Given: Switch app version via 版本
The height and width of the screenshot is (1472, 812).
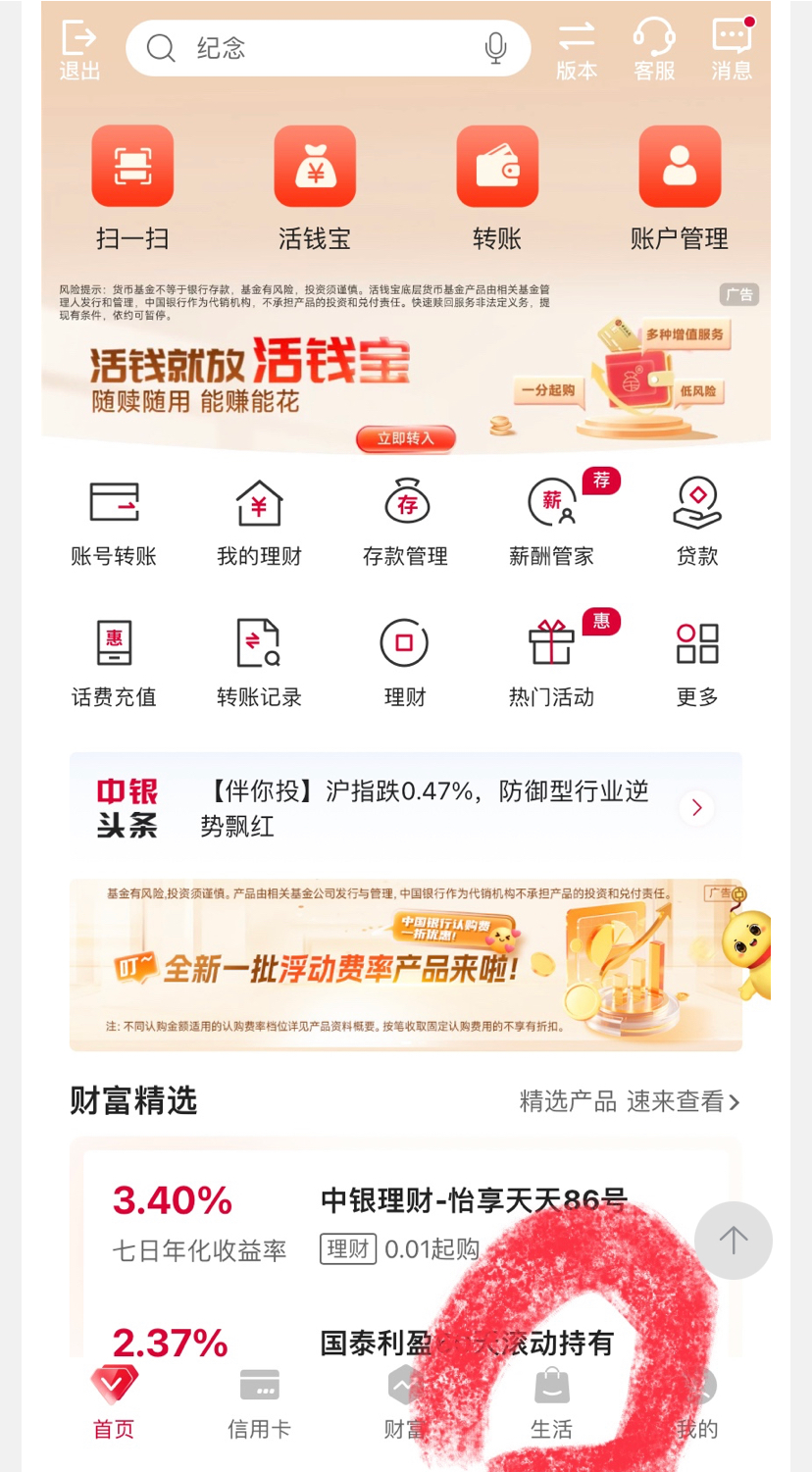Looking at the screenshot, I should (x=577, y=49).
